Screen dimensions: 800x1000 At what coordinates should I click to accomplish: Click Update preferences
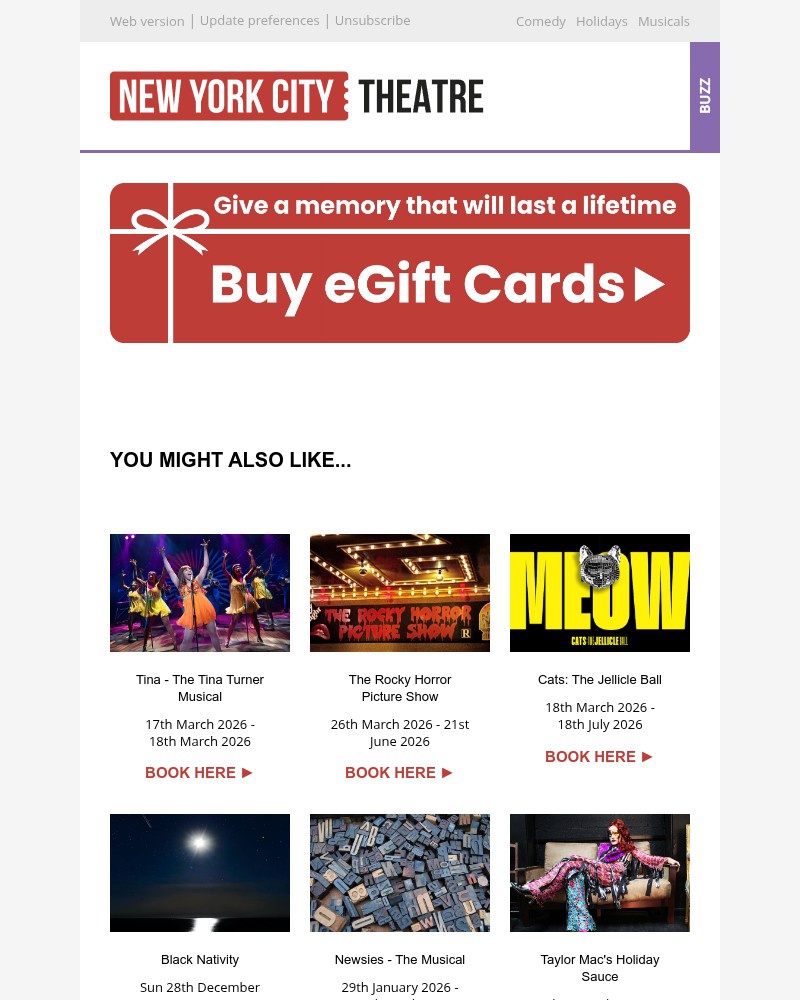[x=259, y=20]
